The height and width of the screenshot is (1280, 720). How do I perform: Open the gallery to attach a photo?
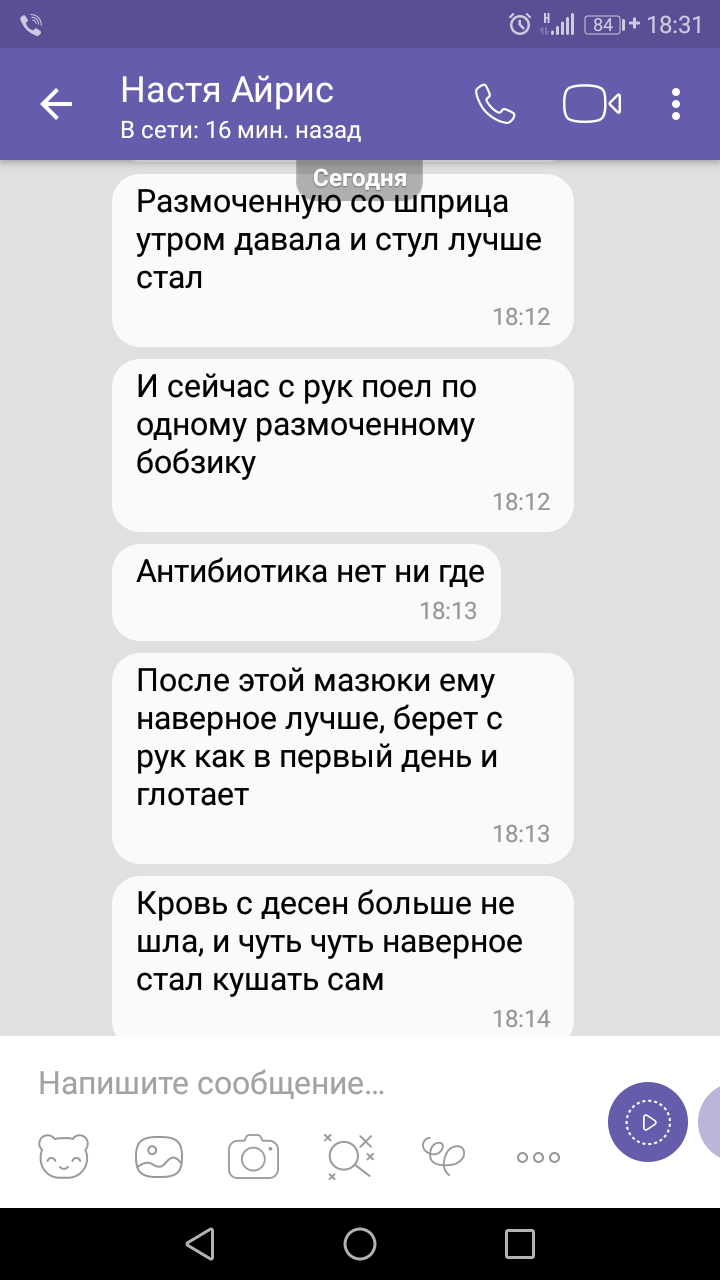point(159,1157)
